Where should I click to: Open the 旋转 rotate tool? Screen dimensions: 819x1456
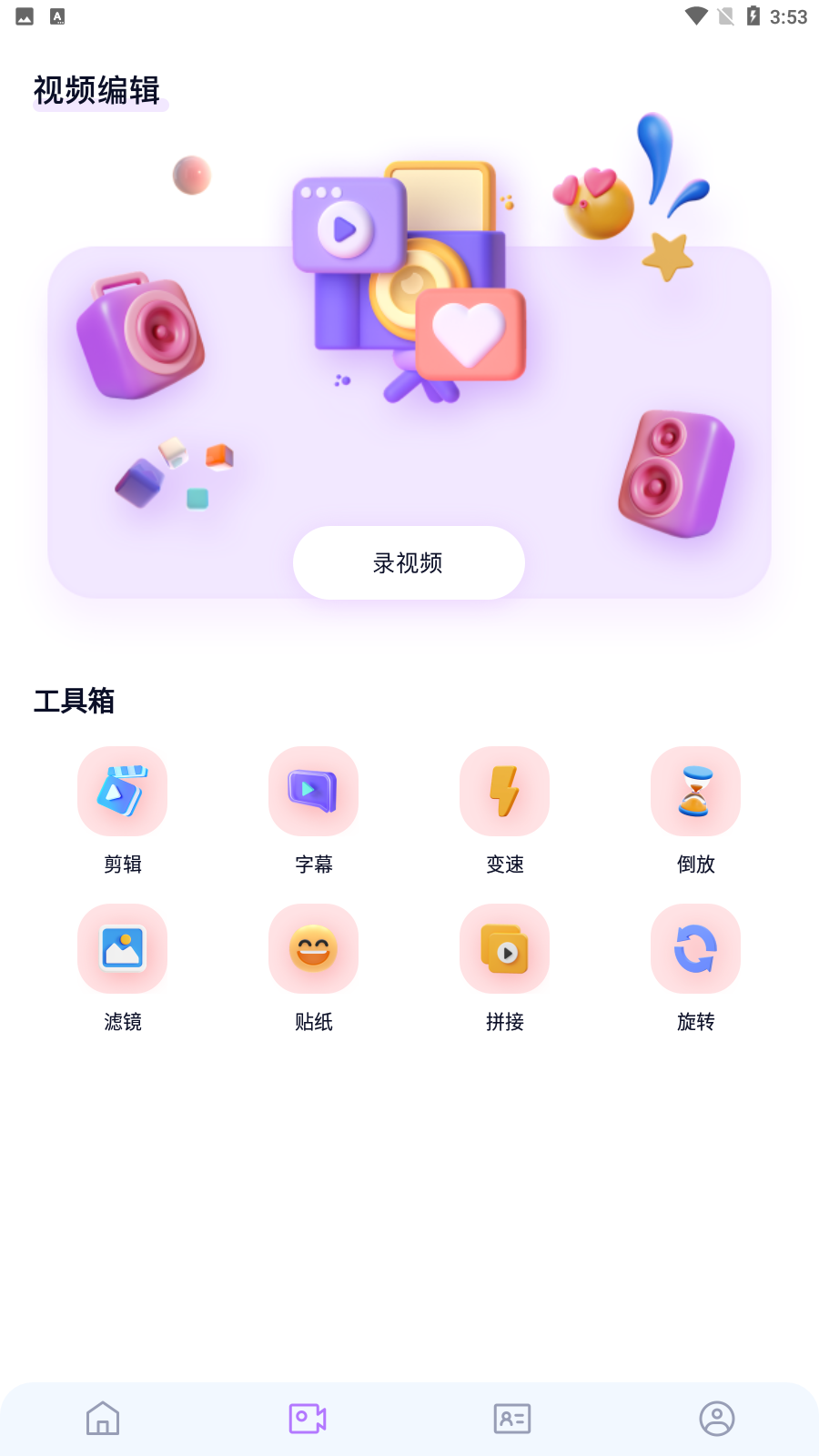click(696, 949)
